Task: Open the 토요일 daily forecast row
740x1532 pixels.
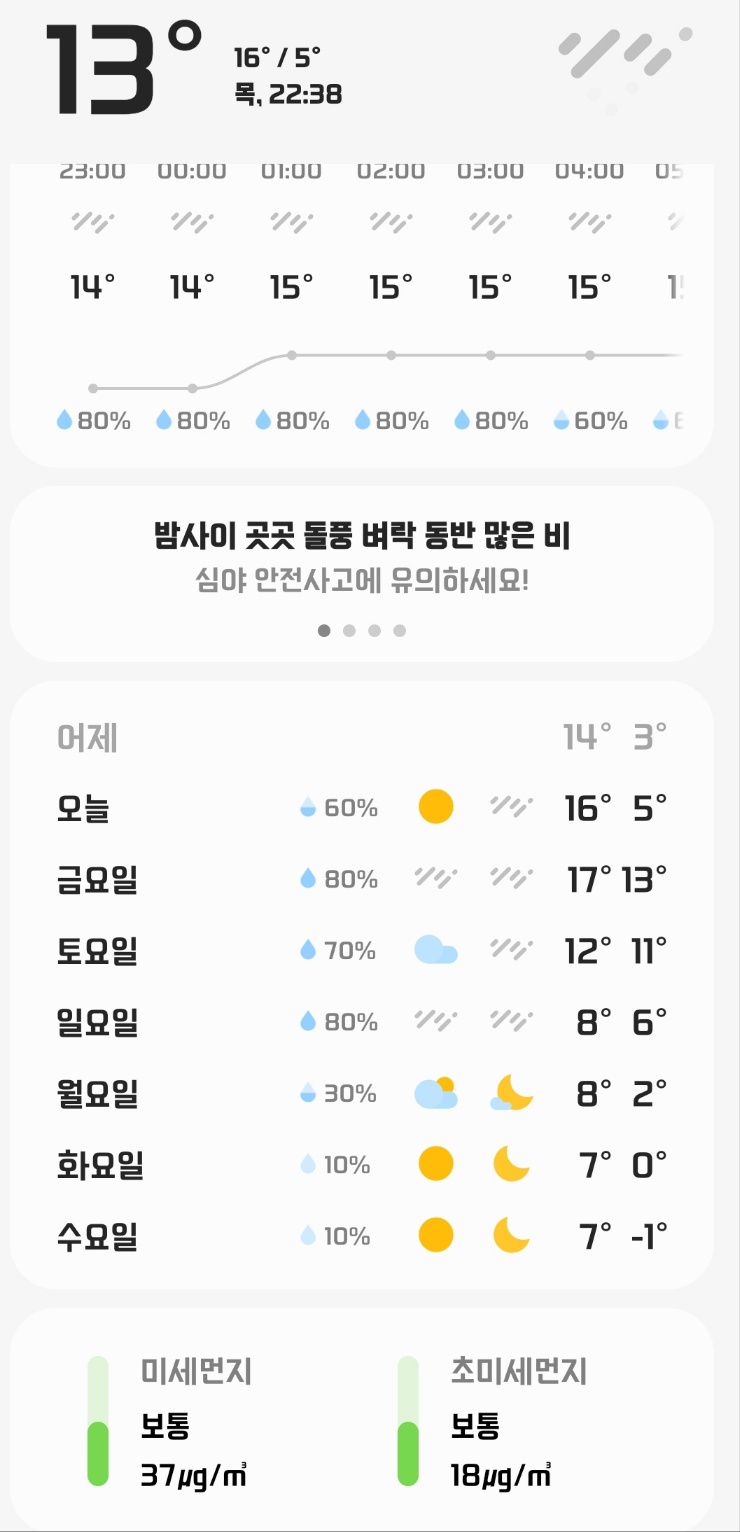Action: pos(361,951)
